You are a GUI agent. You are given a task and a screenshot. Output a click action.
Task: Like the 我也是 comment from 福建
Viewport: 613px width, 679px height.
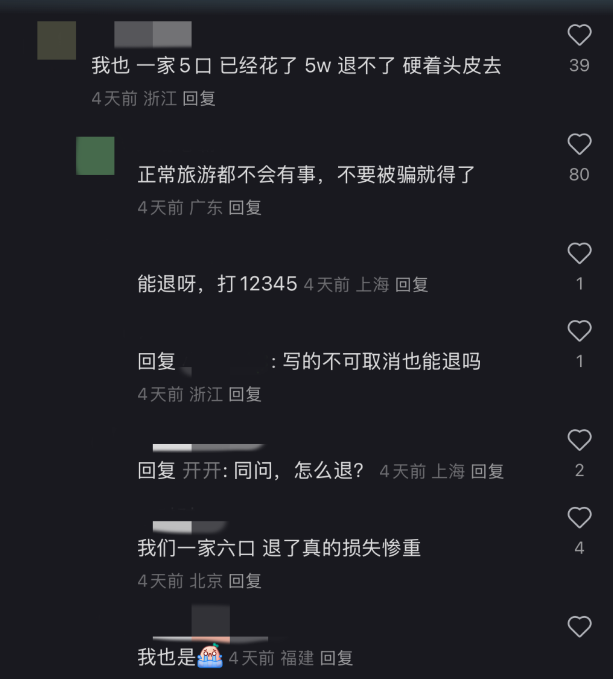[x=579, y=627]
